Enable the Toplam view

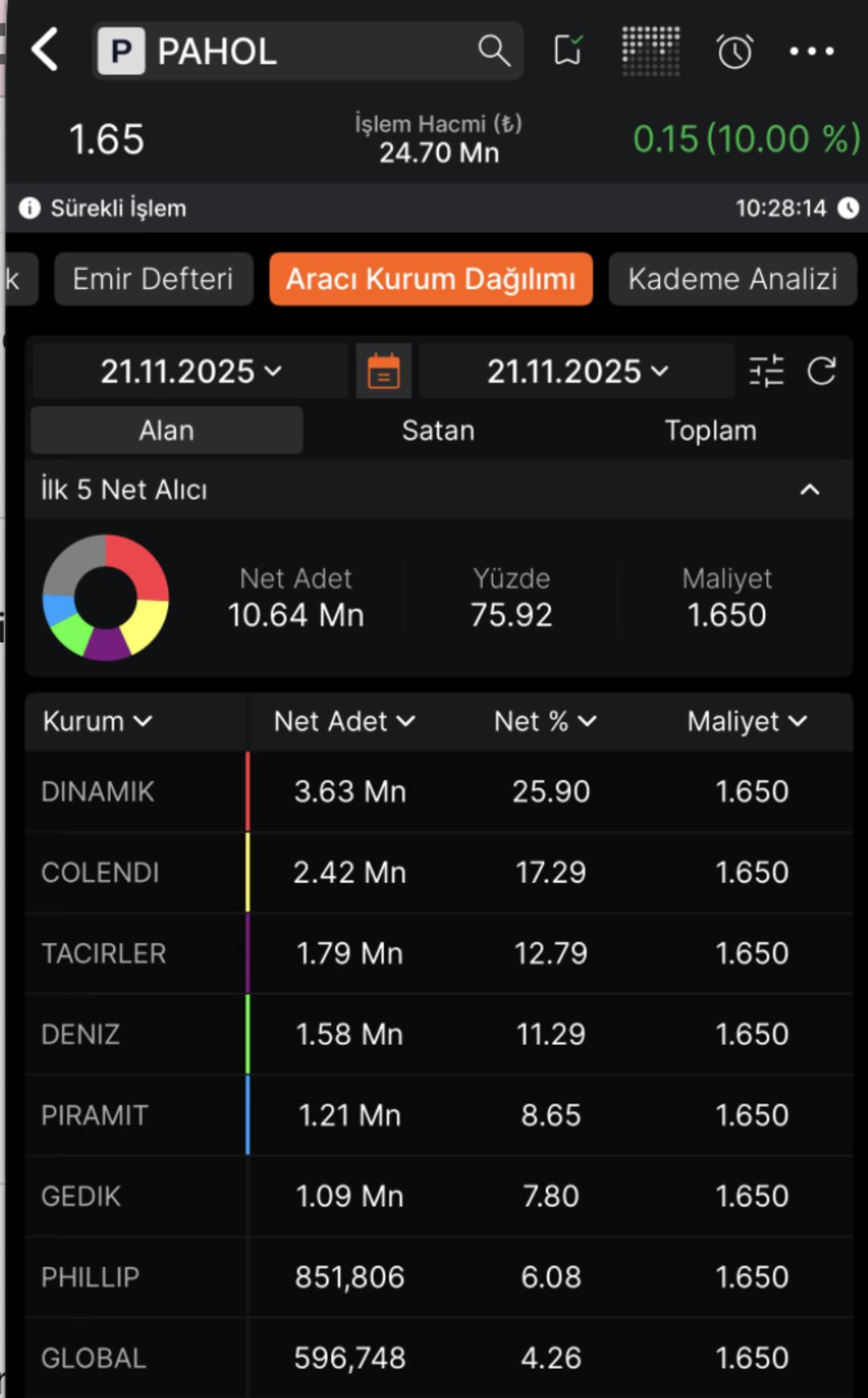(710, 430)
